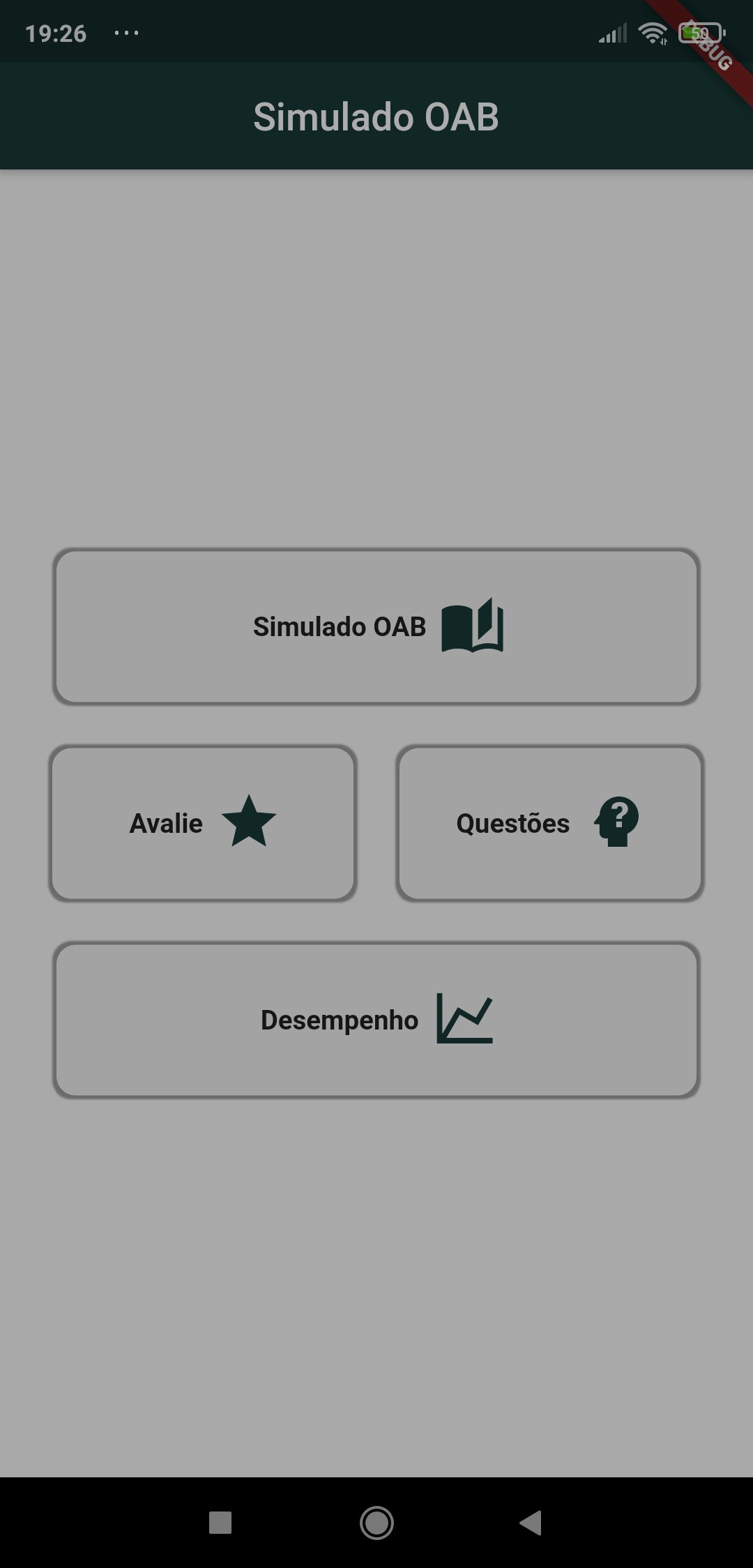Click the Simulado OAB title in the header
The width and height of the screenshot is (753, 1568).
pyautogui.click(x=376, y=116)
